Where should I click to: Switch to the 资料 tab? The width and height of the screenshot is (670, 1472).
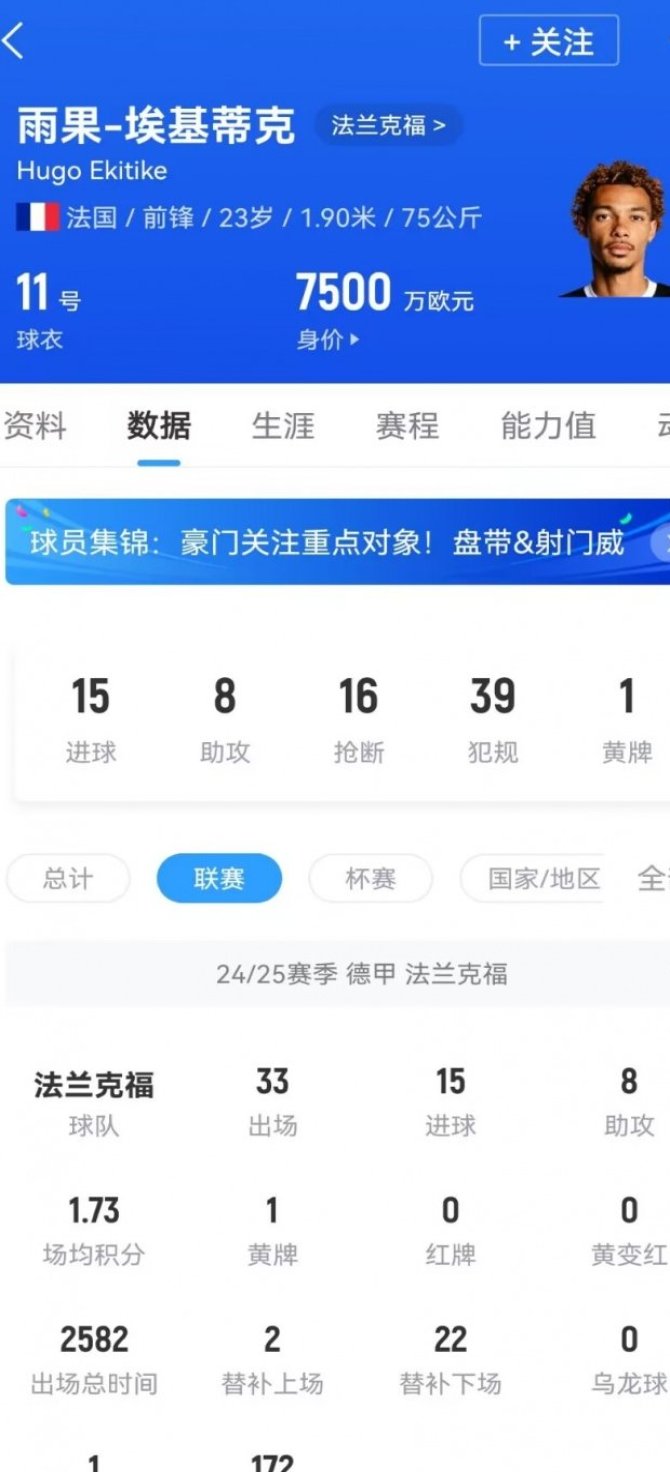[35, 426]
